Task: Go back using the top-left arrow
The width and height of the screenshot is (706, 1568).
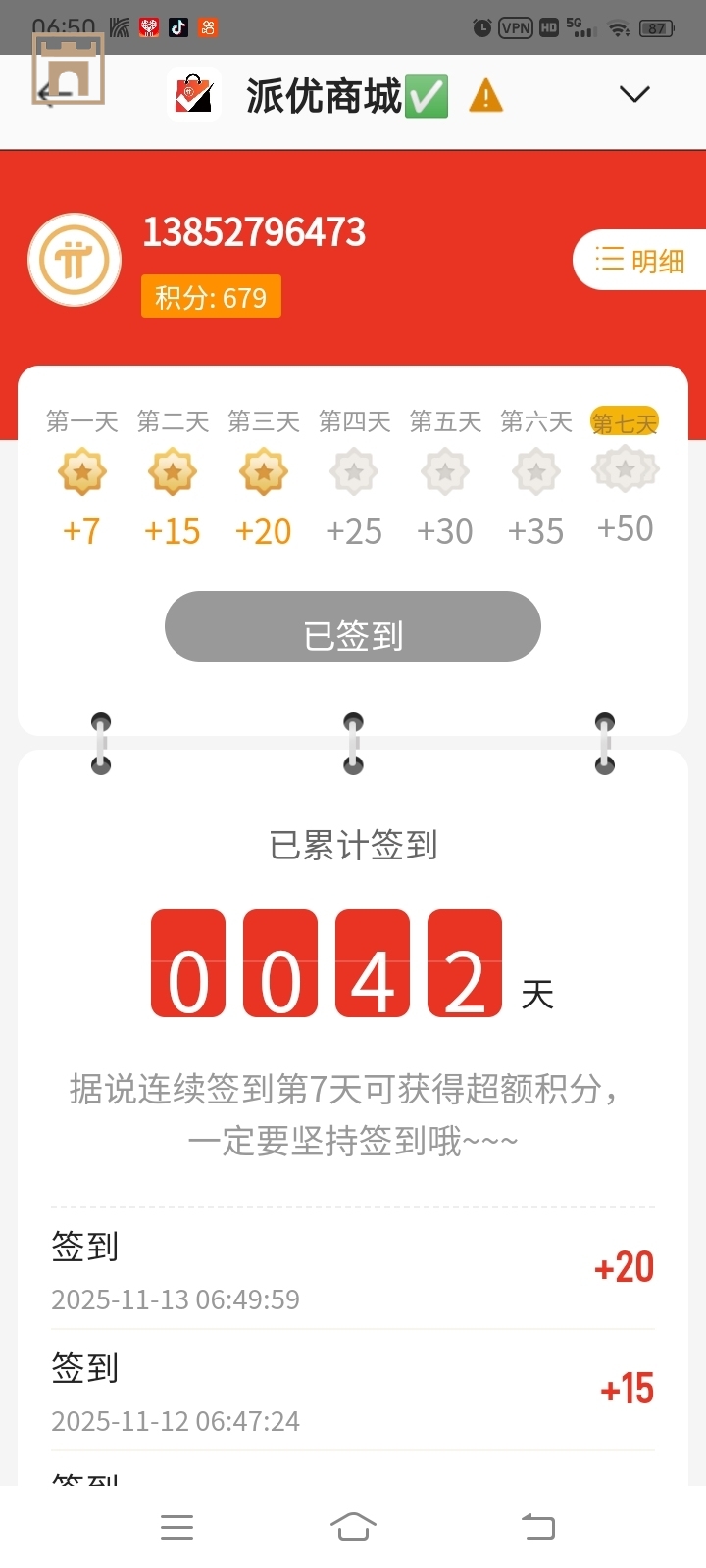Action: (51, 95)
